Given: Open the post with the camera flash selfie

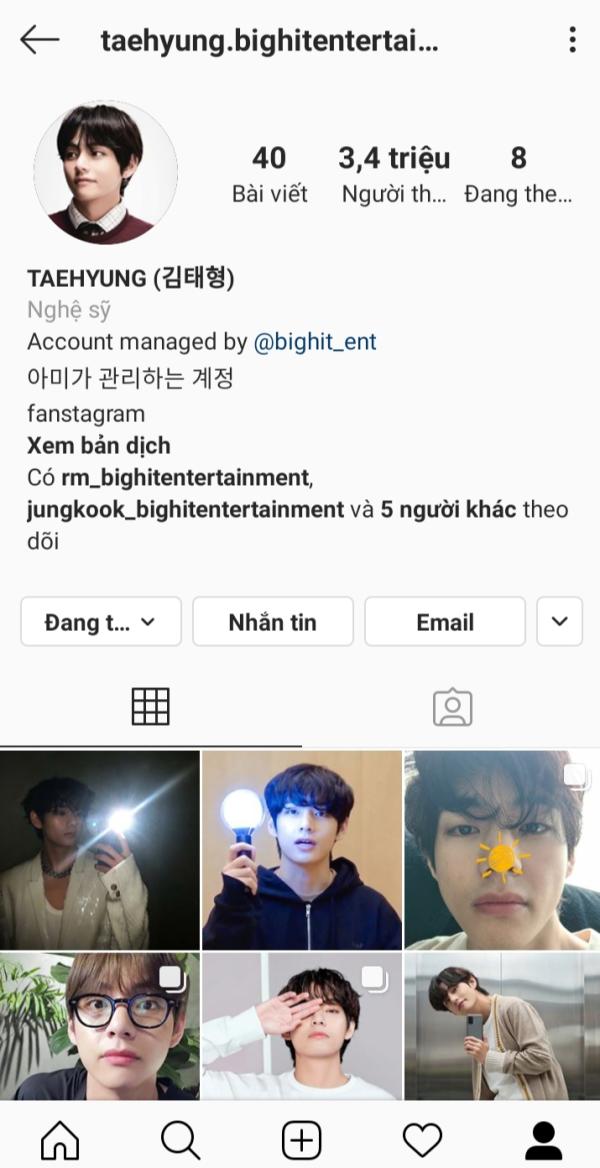Looking at the screenshot, I should click(99, 850).
